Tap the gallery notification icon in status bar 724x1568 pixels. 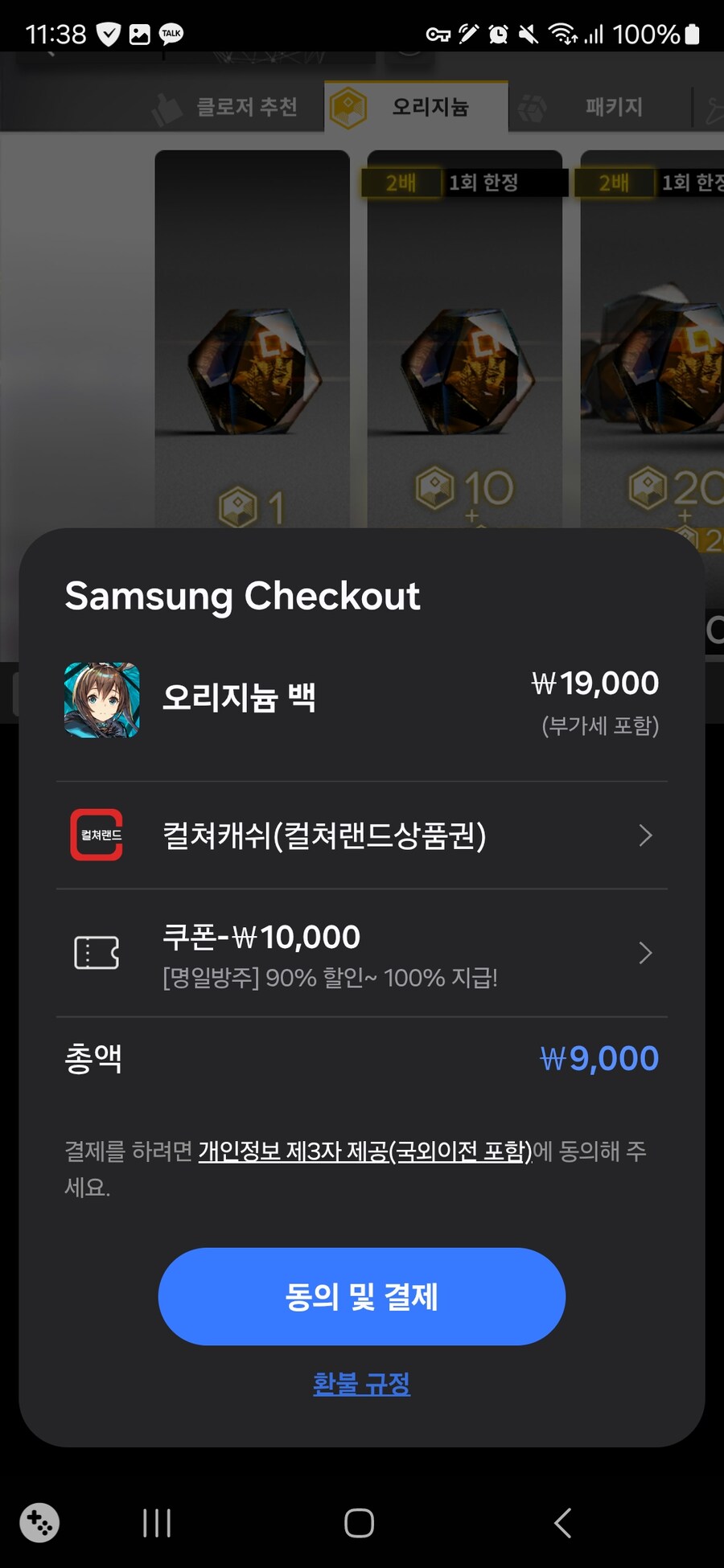[138, 34]
